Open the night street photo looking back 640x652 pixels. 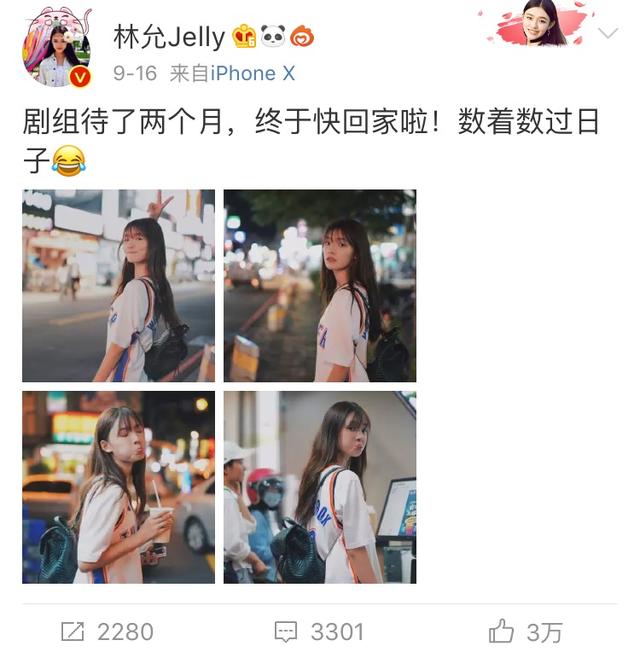click(x=320, y=286)
